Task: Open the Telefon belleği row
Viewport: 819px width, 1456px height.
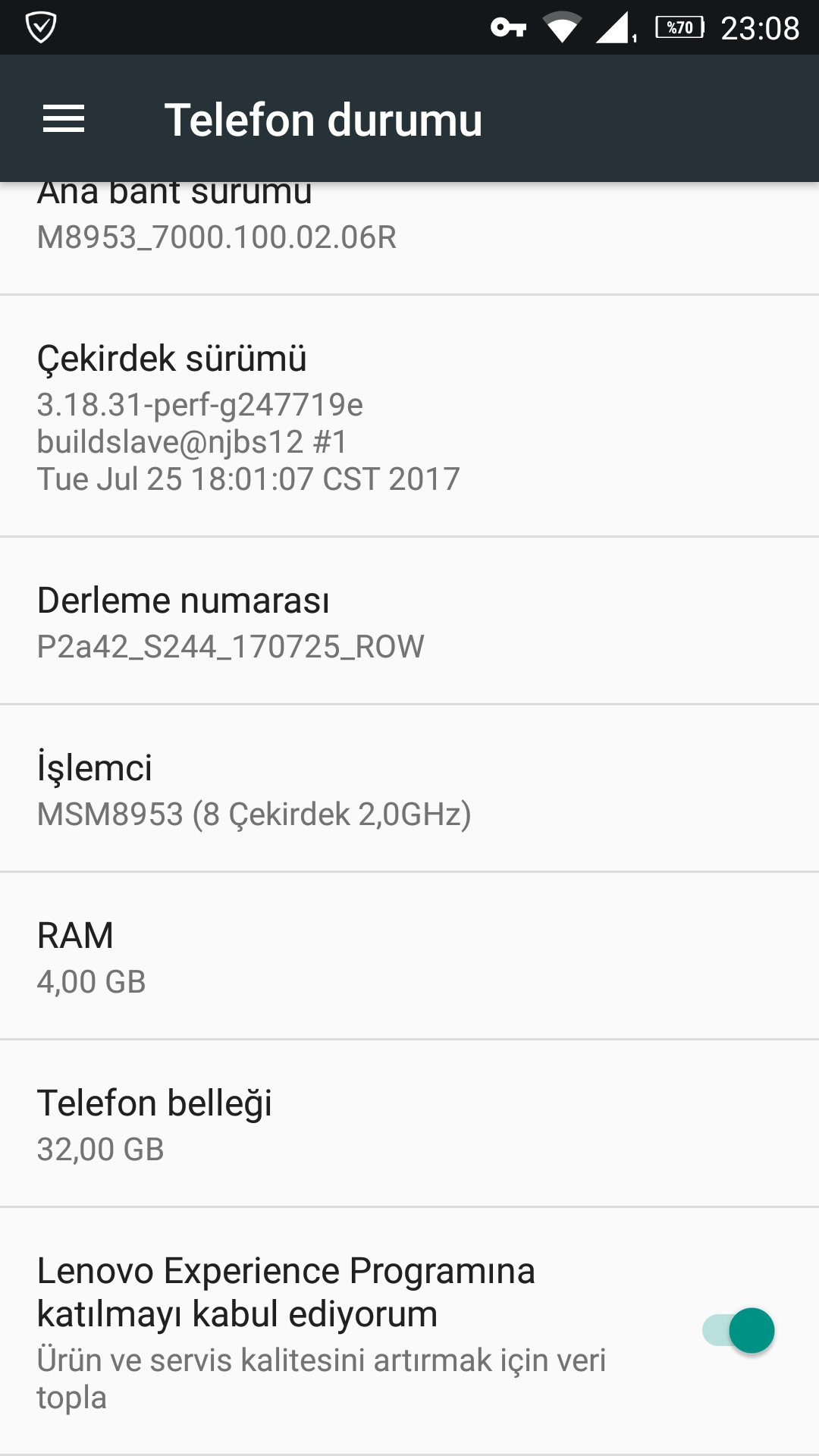Action: tap(409, 1125)
